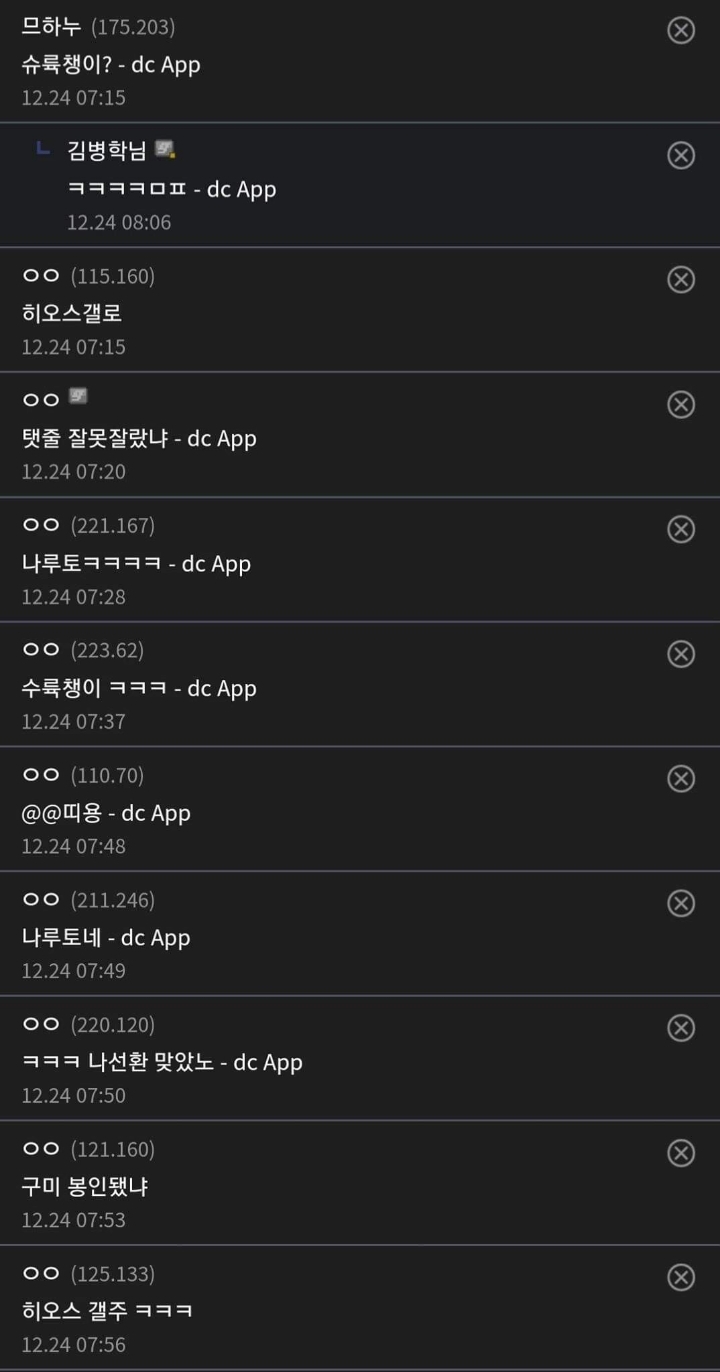Delete the bottom 히오스 갤주 ㅋㅋㅋ comment

coord(681,1277)
